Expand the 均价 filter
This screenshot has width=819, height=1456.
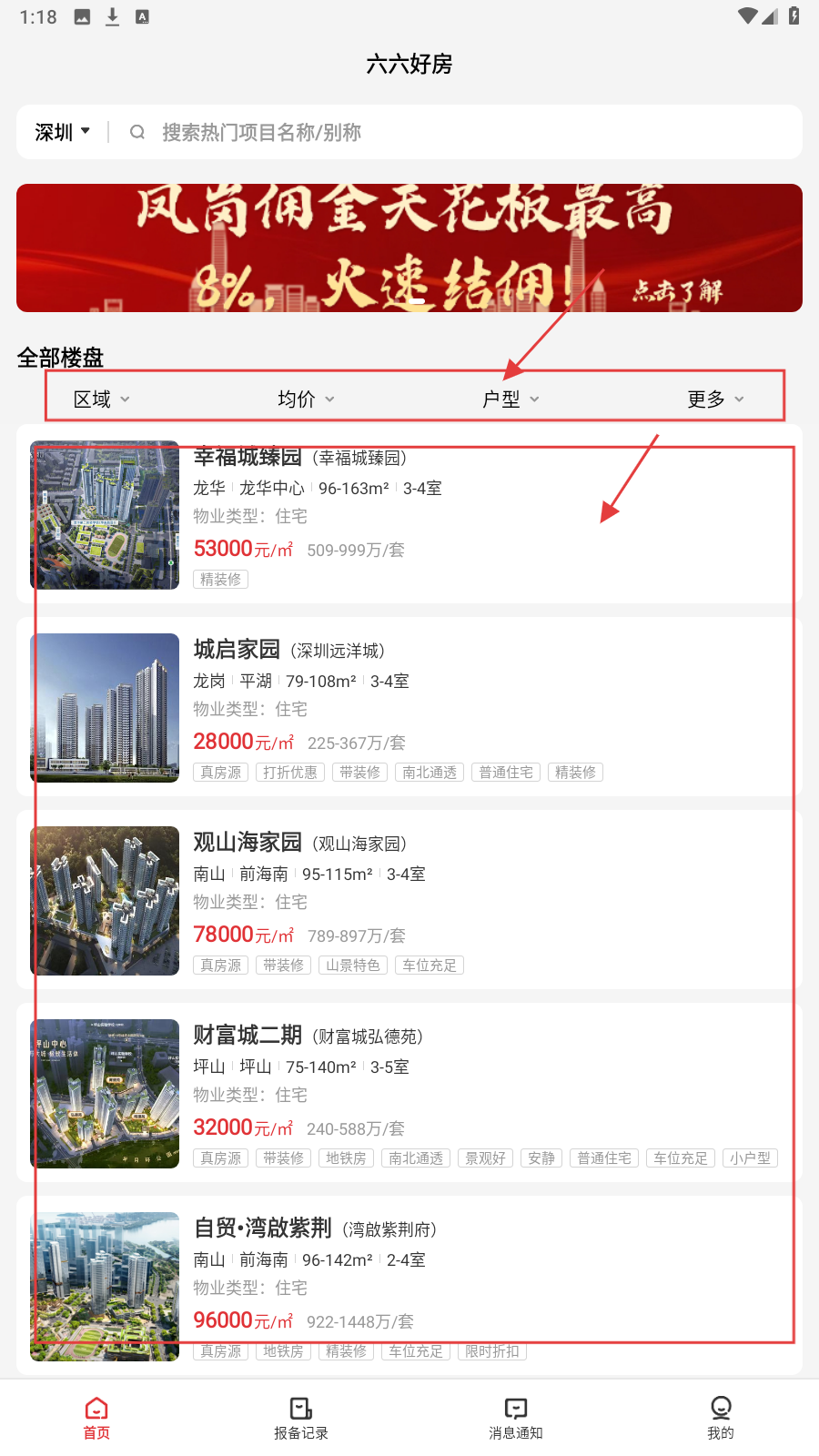306,399
